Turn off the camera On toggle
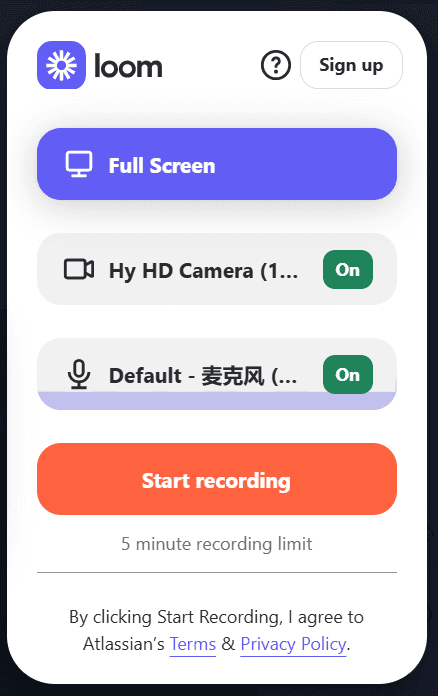Viewport: 438px width, 696px height. [x=348, y=269]
